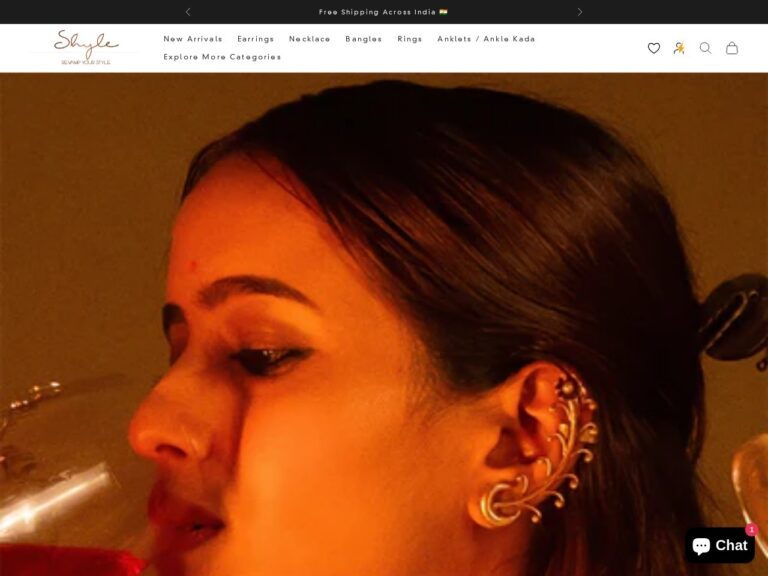
Task: Browse the Earrings category
Action: [x=255, y=39]
